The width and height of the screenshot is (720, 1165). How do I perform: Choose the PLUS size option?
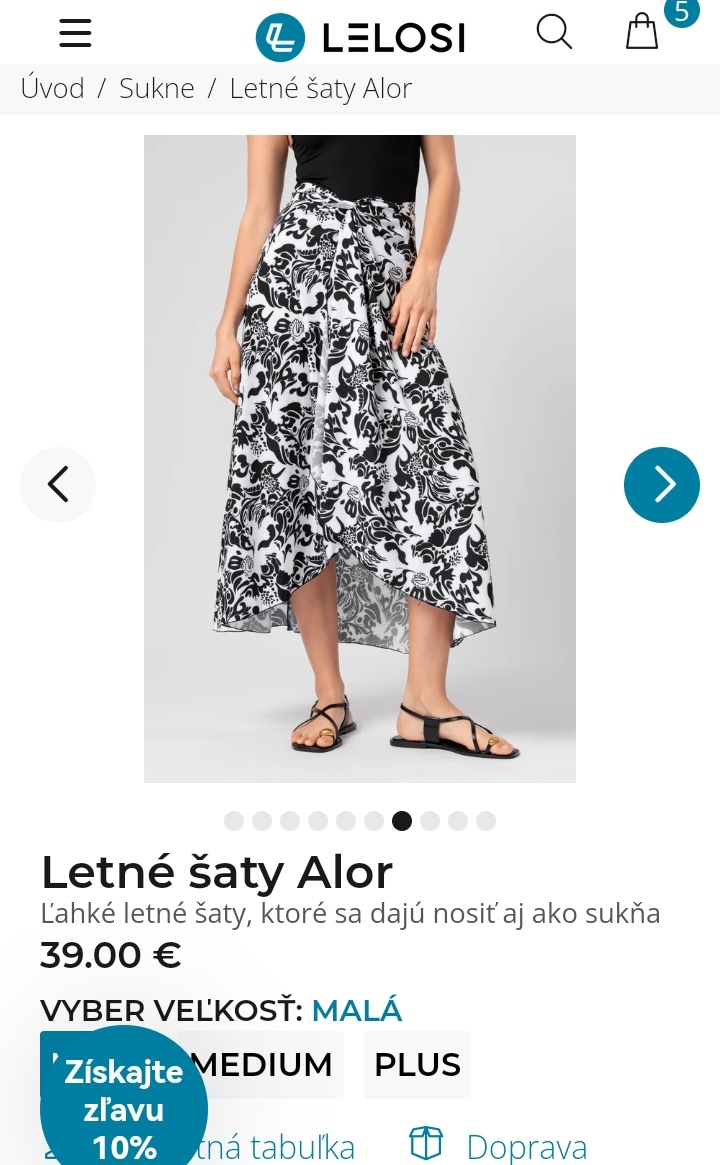(418, 1065)
